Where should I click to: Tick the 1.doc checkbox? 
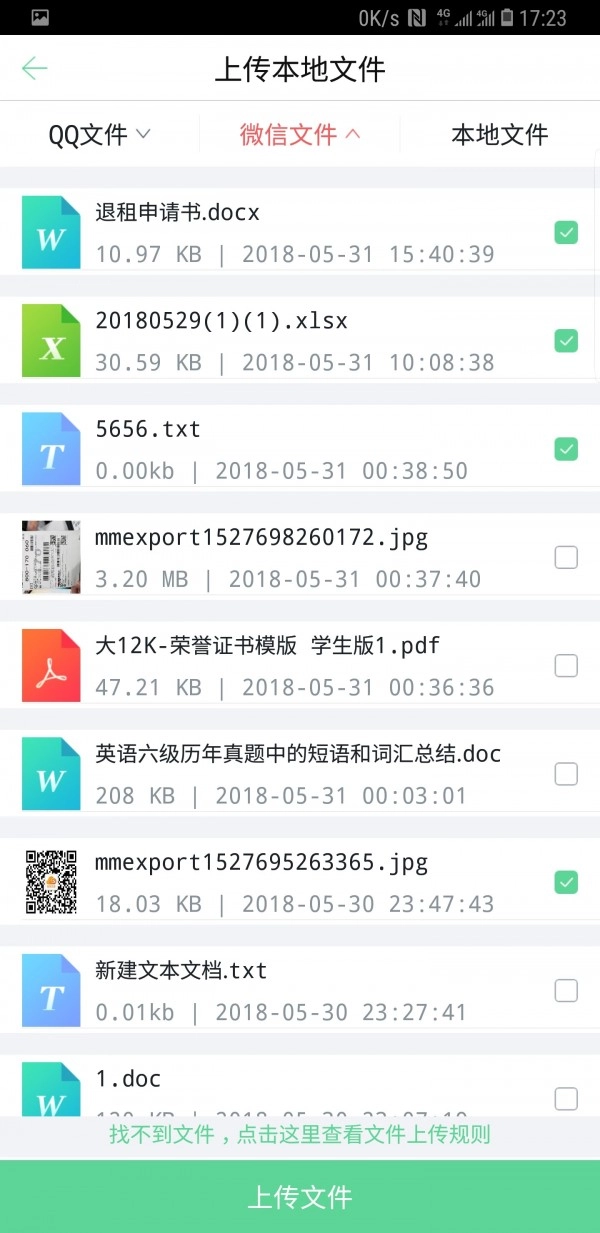(x=566, y=1098)
